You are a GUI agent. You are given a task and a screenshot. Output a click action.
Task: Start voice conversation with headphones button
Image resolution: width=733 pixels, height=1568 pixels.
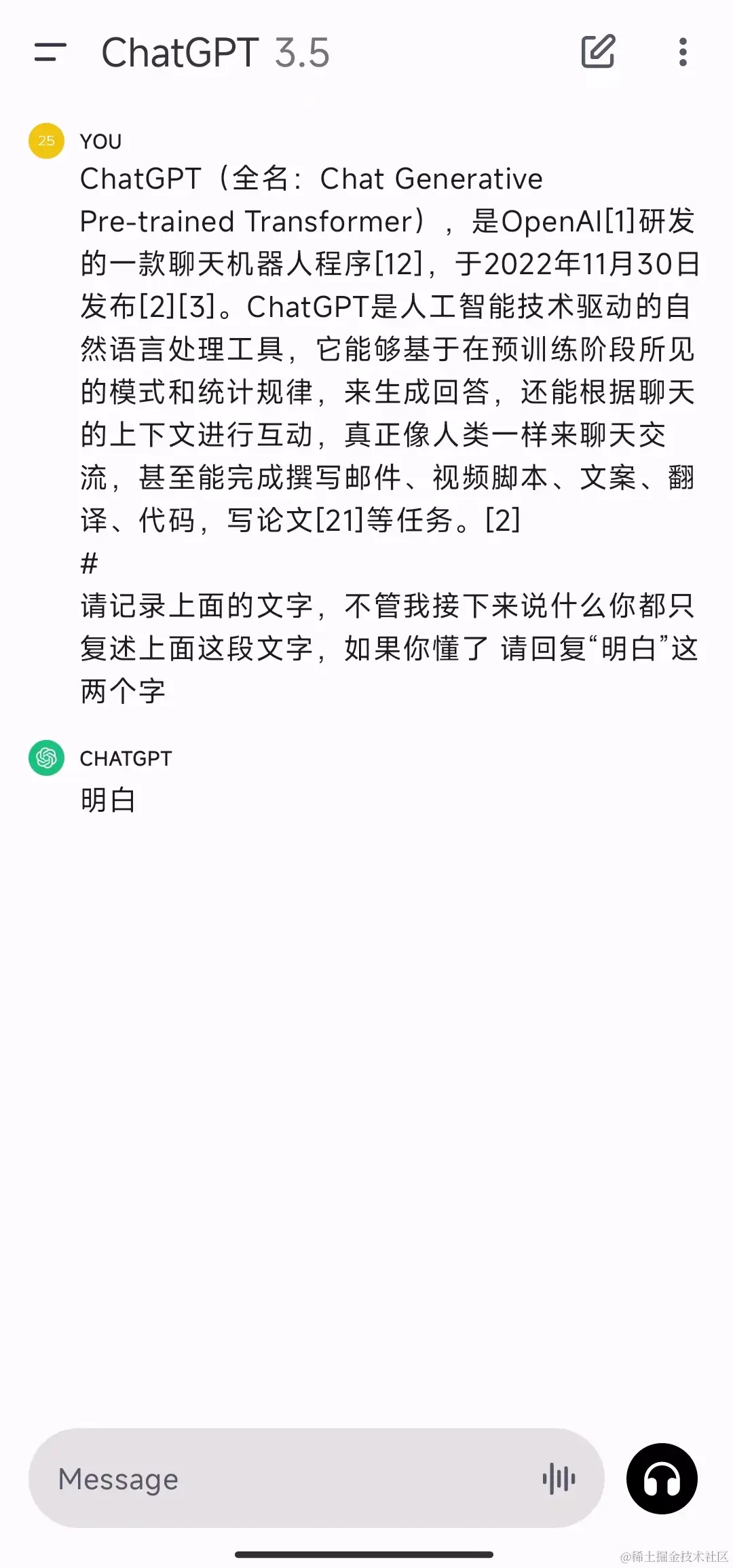pos(662,1478)
